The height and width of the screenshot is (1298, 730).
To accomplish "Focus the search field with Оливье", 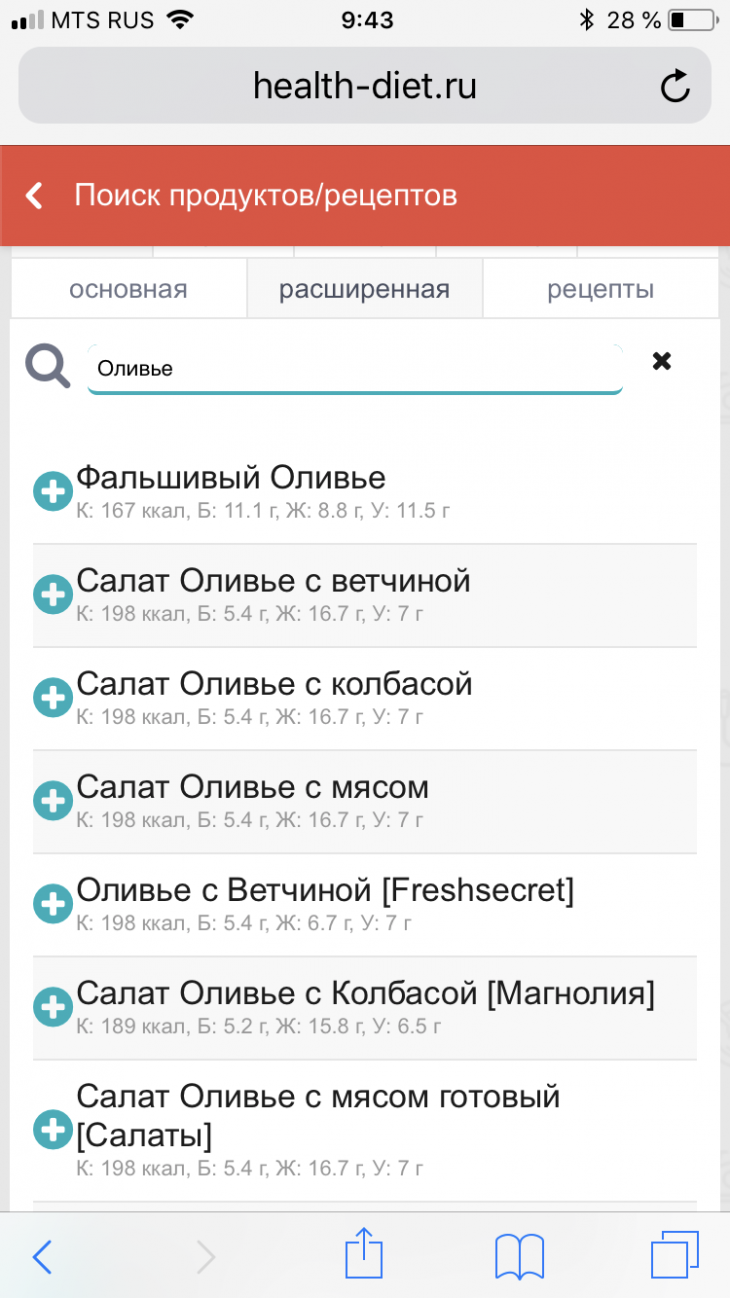I will point(354,368).
